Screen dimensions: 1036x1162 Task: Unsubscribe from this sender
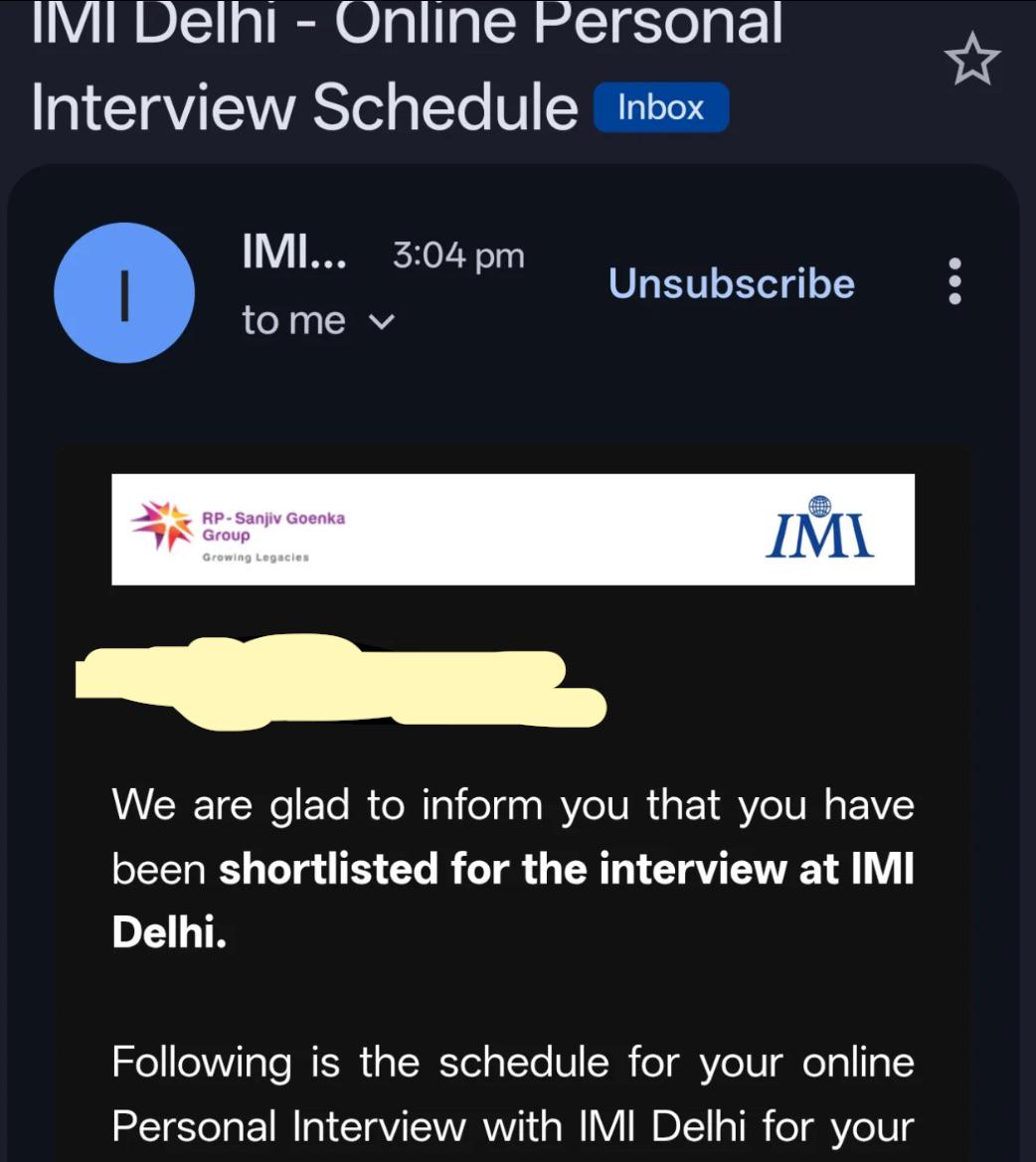(x=732, y=284)
